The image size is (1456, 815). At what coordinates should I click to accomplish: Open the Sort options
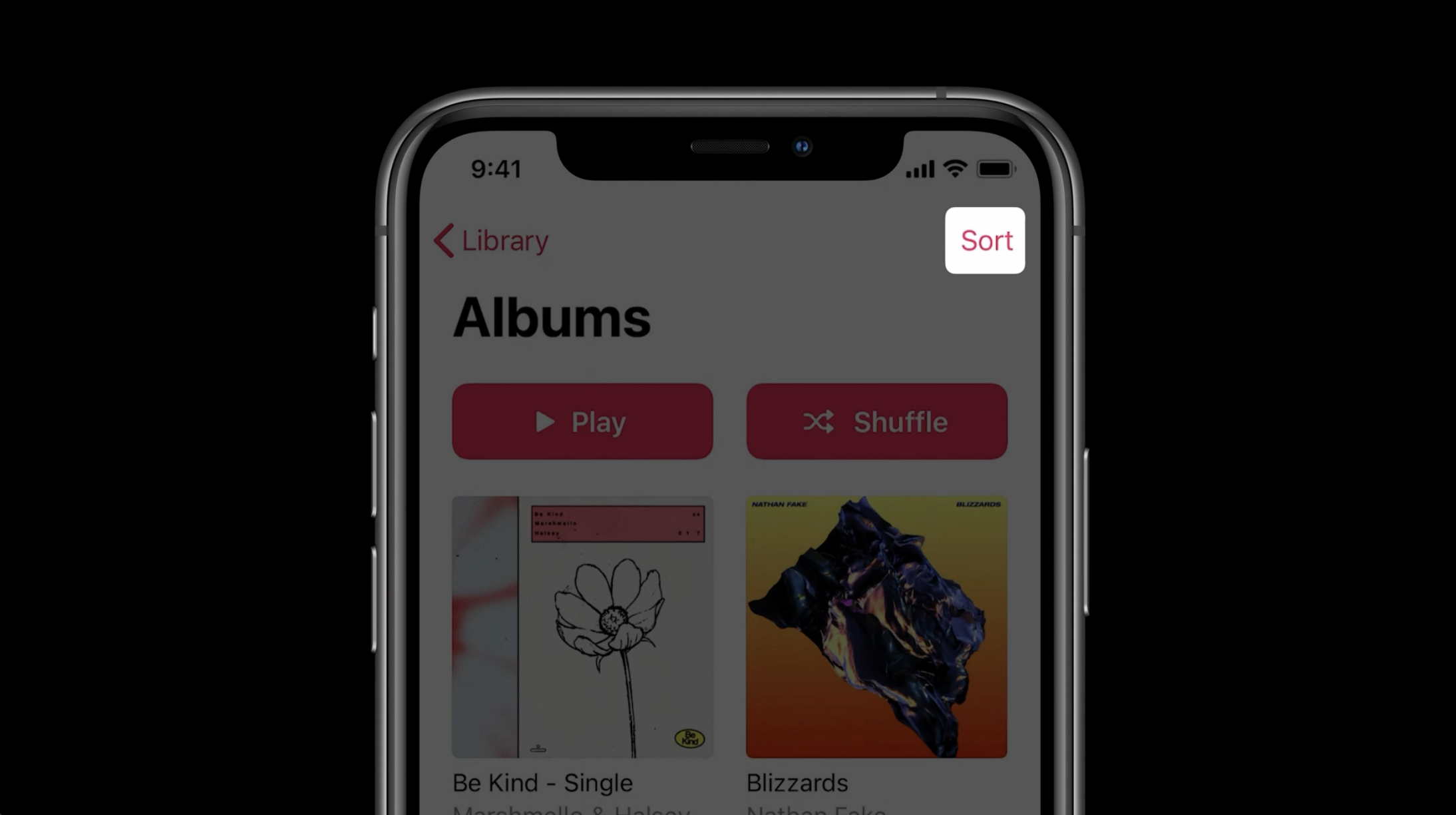pos(985,240)
